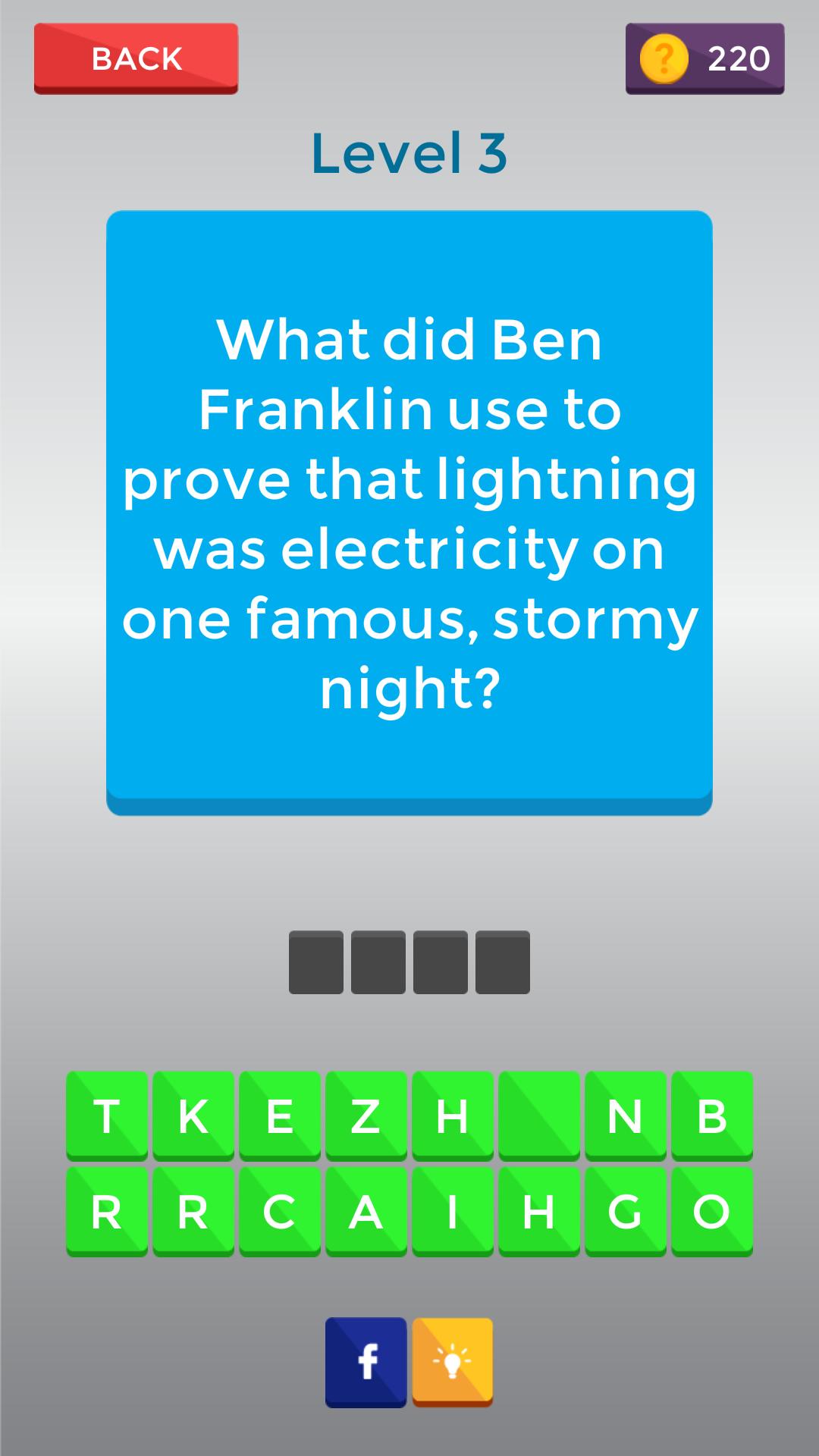
Task: Choose the letter C tile
Action: 280,1211
